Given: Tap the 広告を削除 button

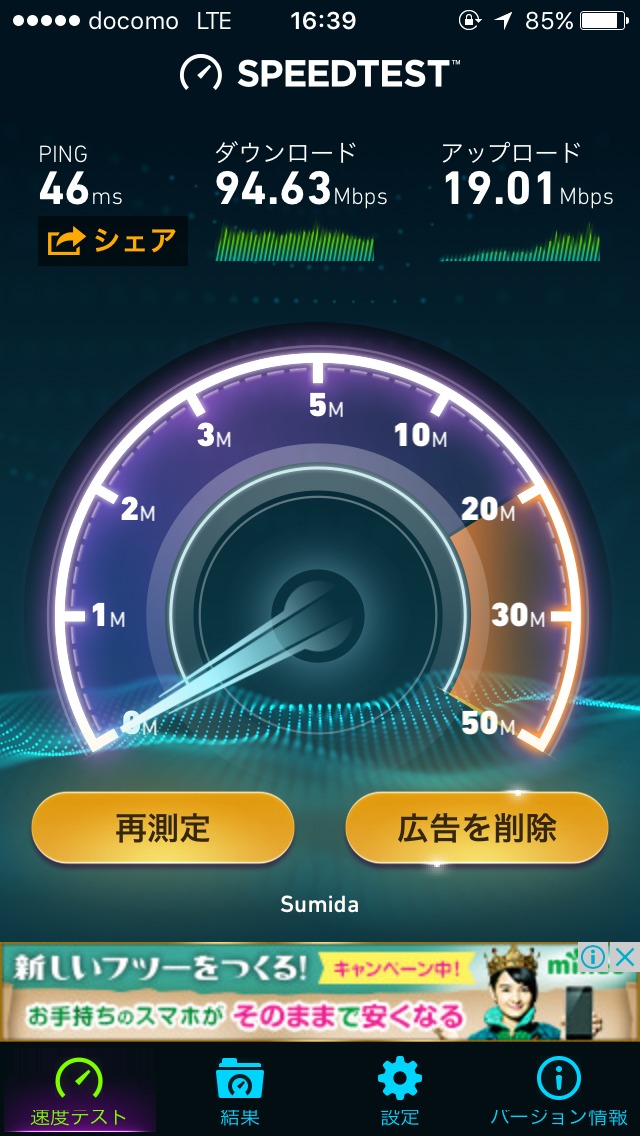Looking at the screenshot, I should 476,828.
